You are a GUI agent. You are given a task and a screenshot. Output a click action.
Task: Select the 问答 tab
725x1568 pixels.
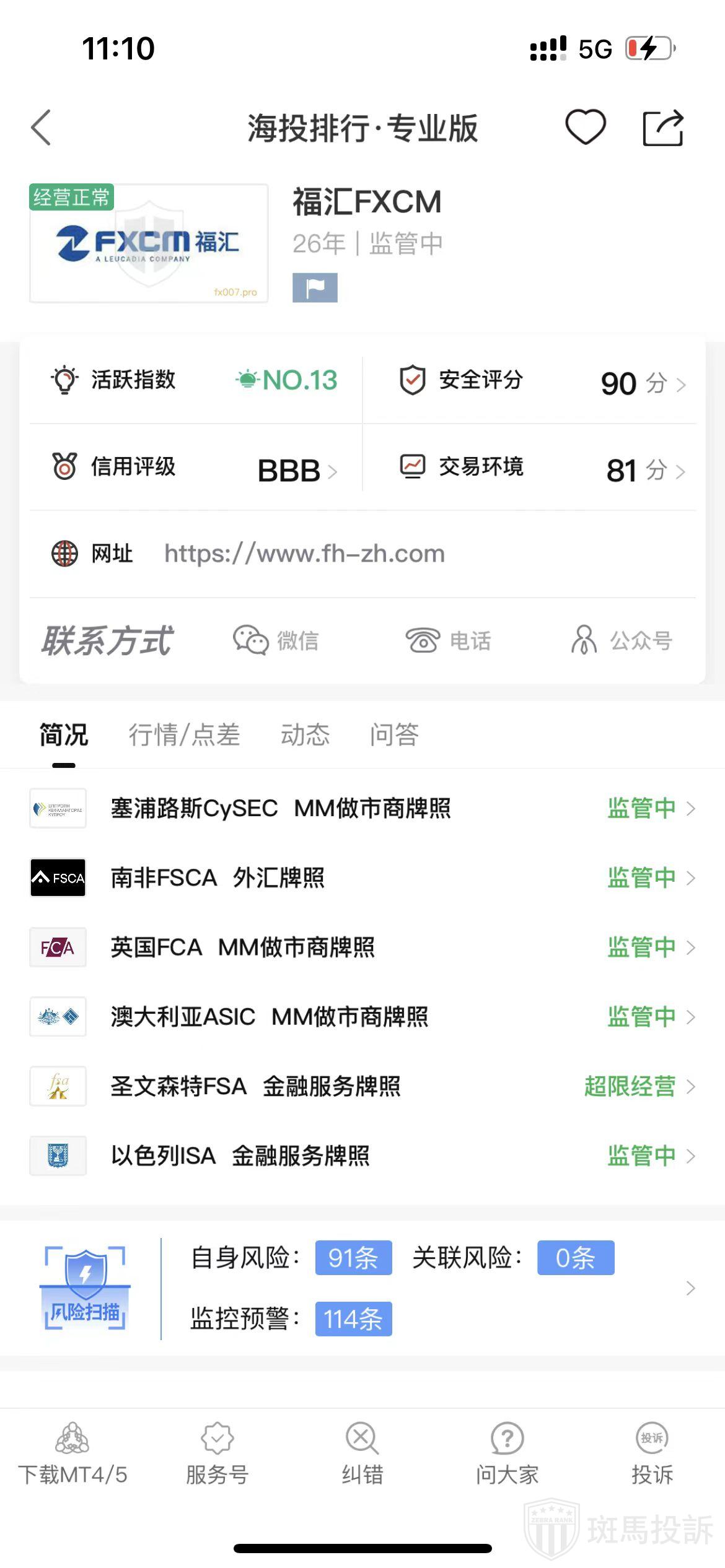coord(394,735)
